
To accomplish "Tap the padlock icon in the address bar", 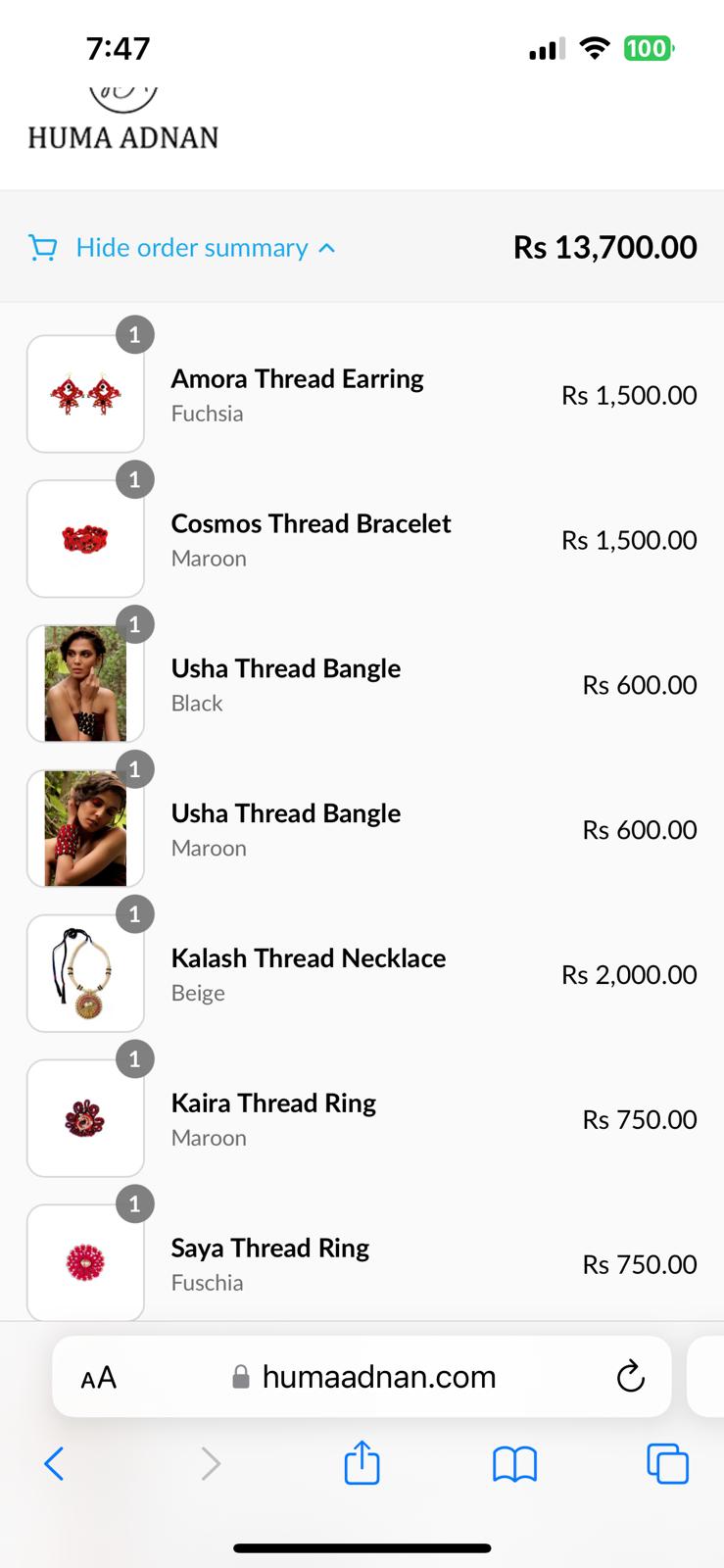I will 238,1376.
